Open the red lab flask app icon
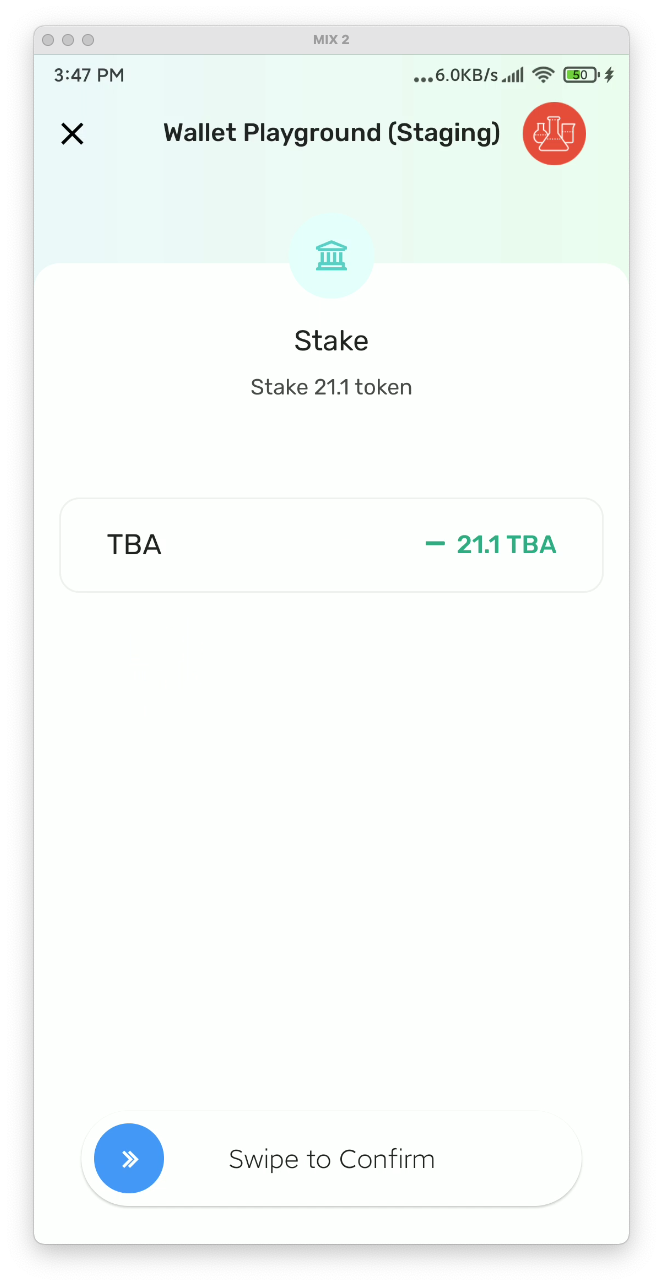663x1286 pixels. pos(554,134)
